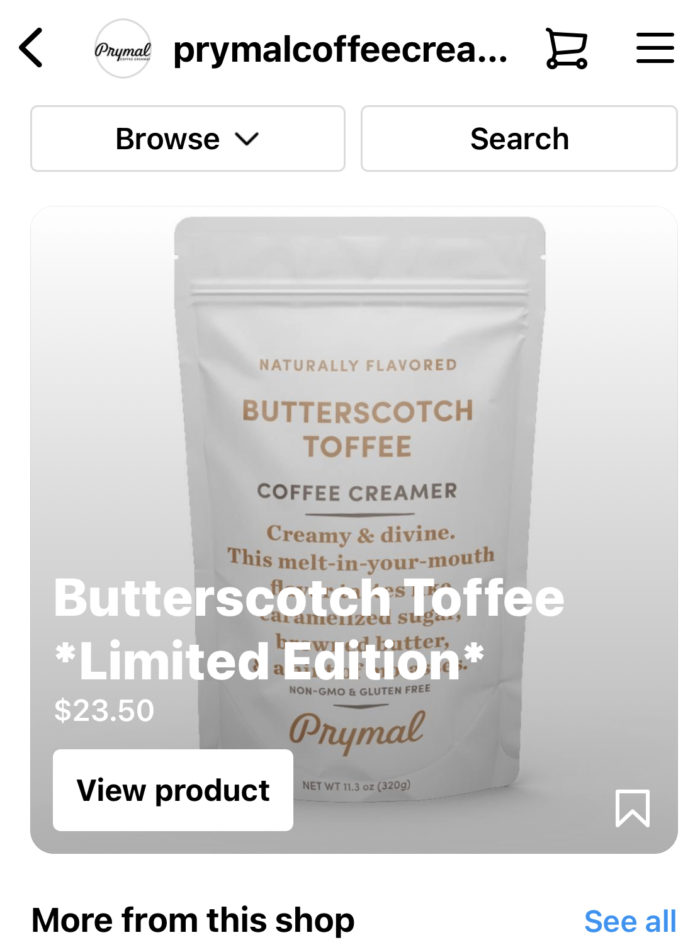Expand the Browse dropdown
Screen dimensions: 700x952
click(x=188, y=139)
